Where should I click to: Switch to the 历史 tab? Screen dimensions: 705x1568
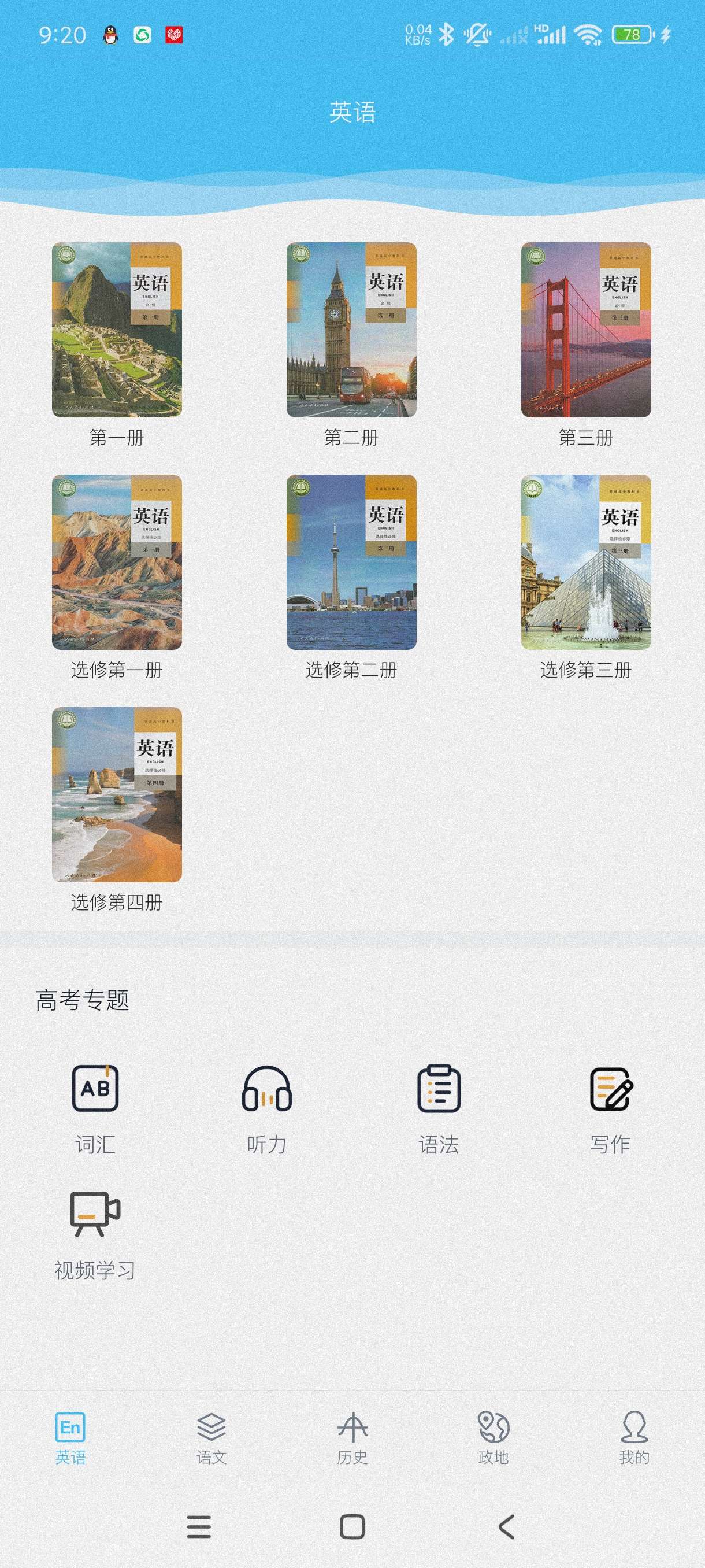point(352,1438)
